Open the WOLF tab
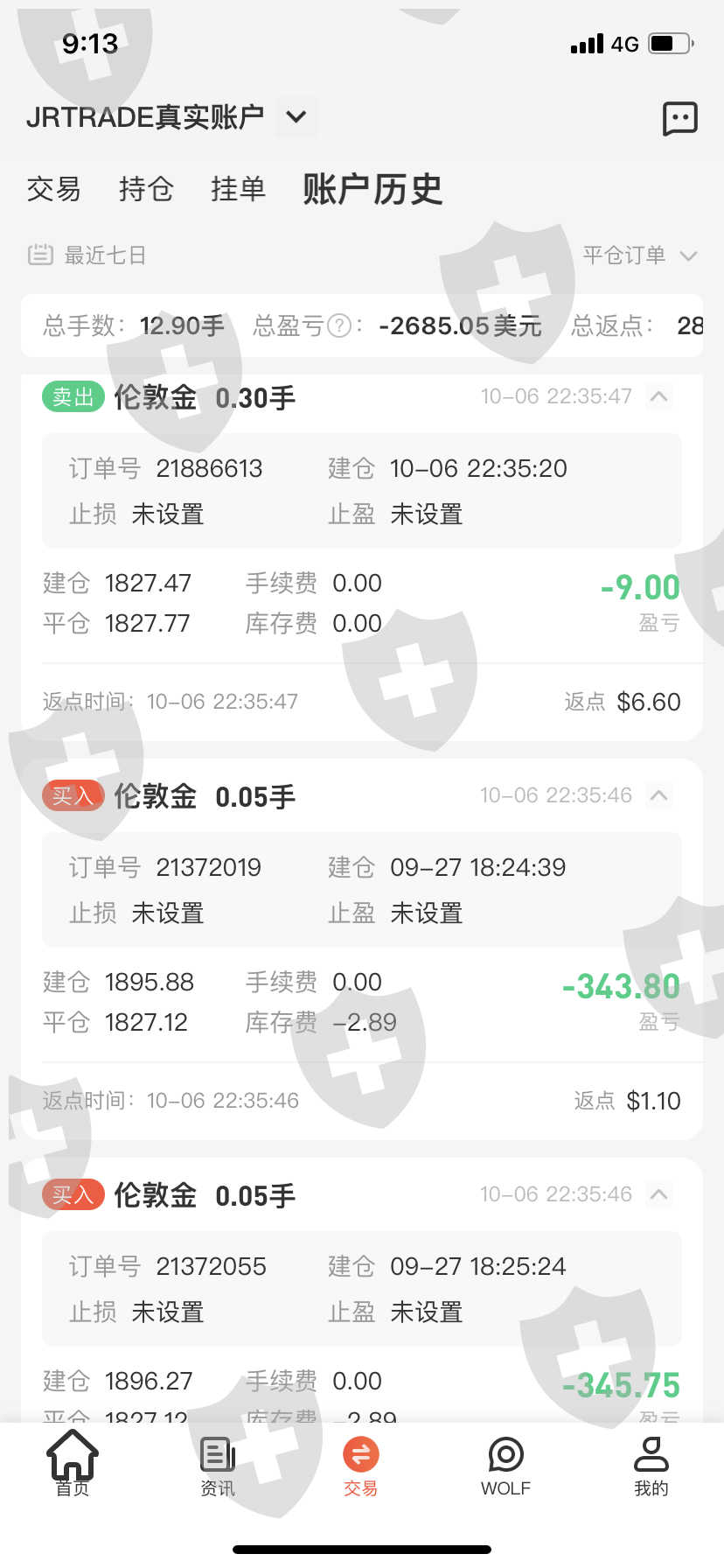Screen dimensions: 724x1568 point(505,1465)
